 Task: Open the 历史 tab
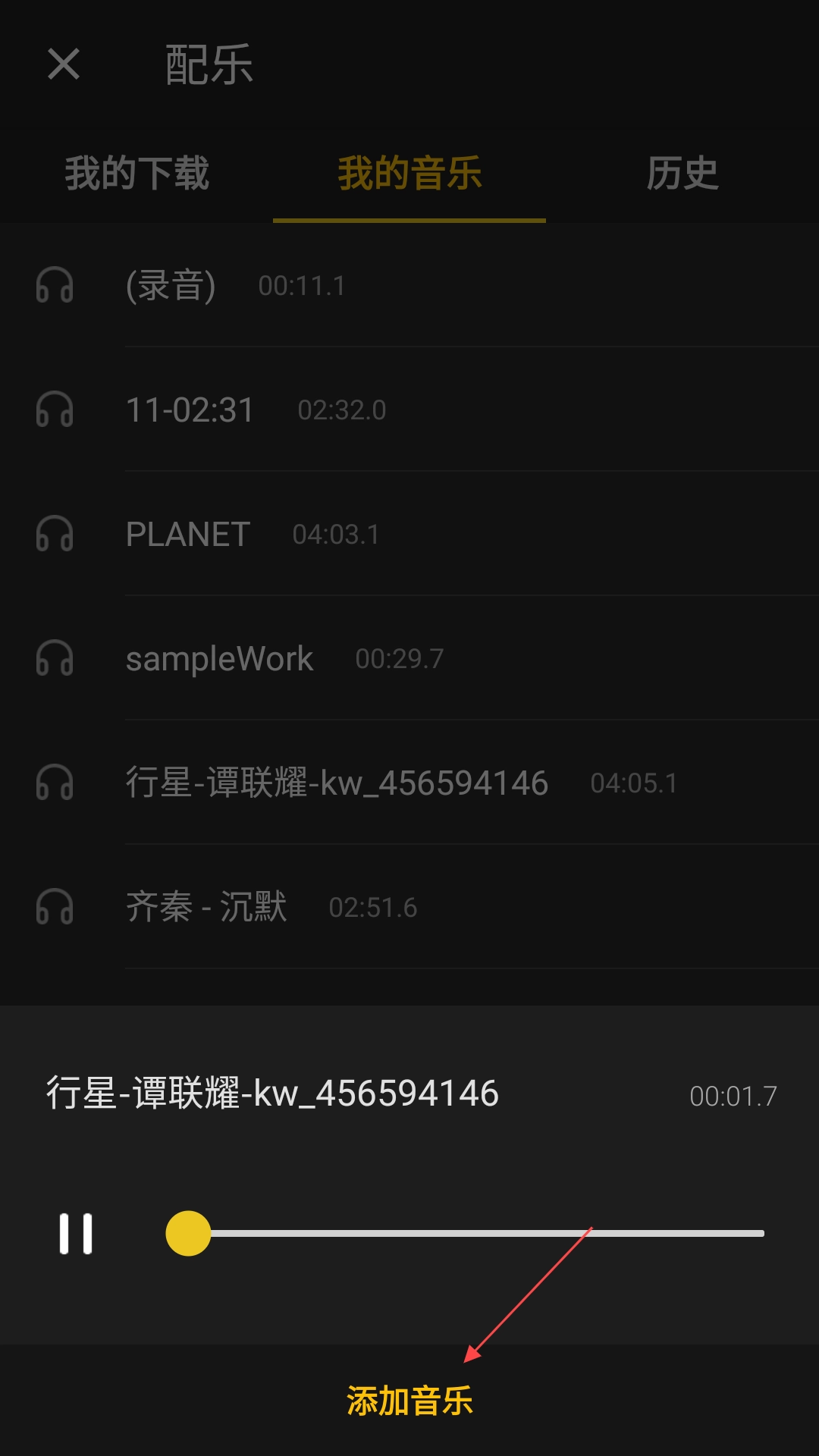click(x=682, y=174)
